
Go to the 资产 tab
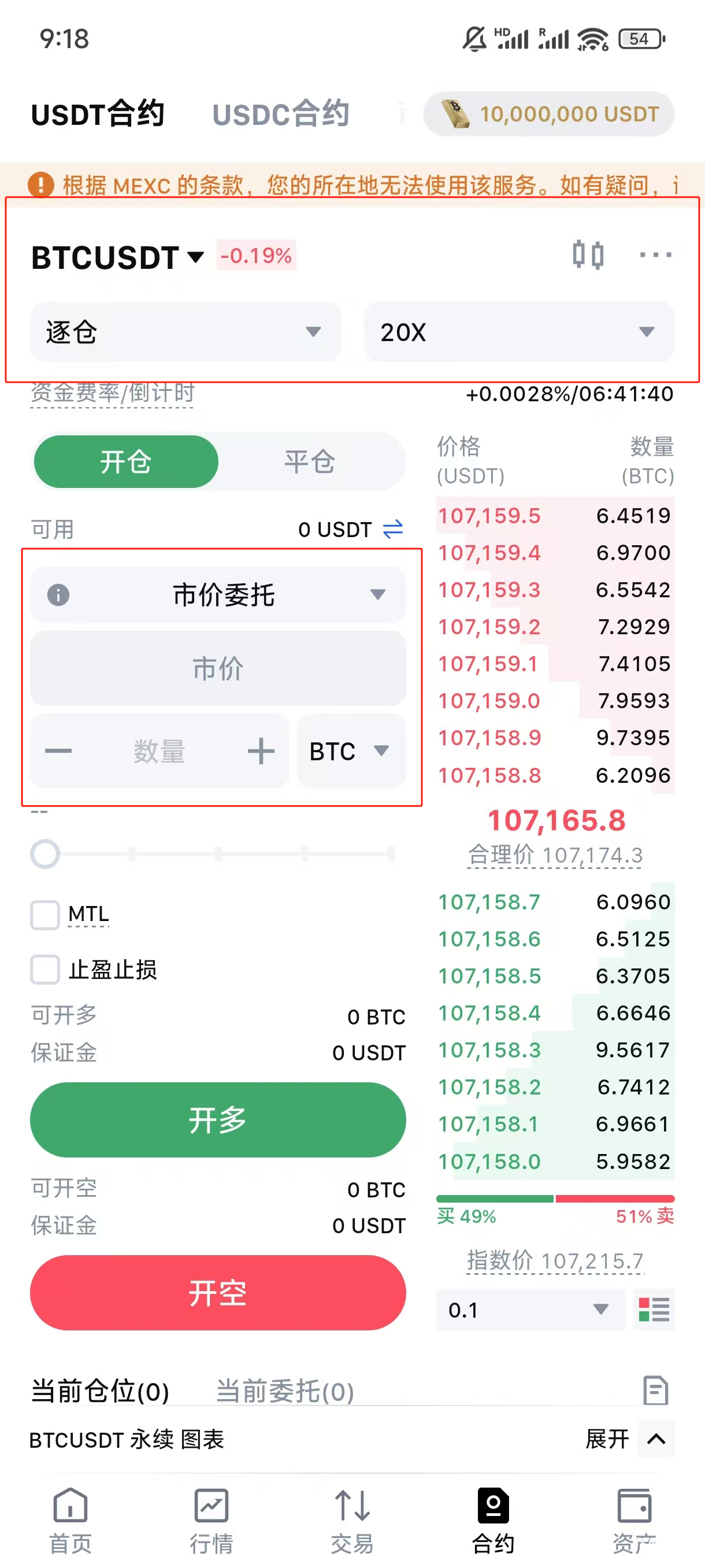point(634,1521)
